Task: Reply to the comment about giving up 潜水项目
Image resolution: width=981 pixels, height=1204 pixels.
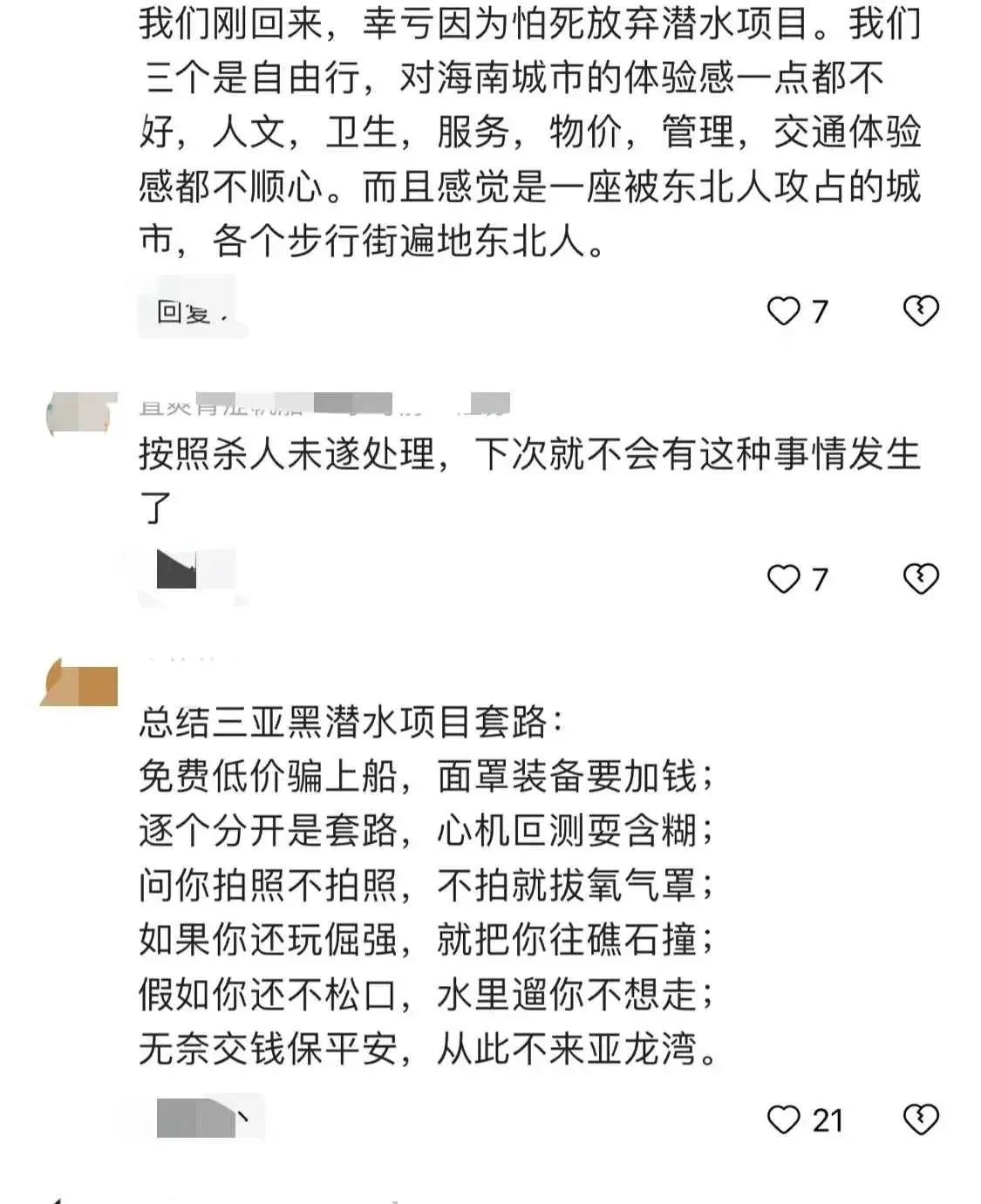Action: [x=185, y=312]
